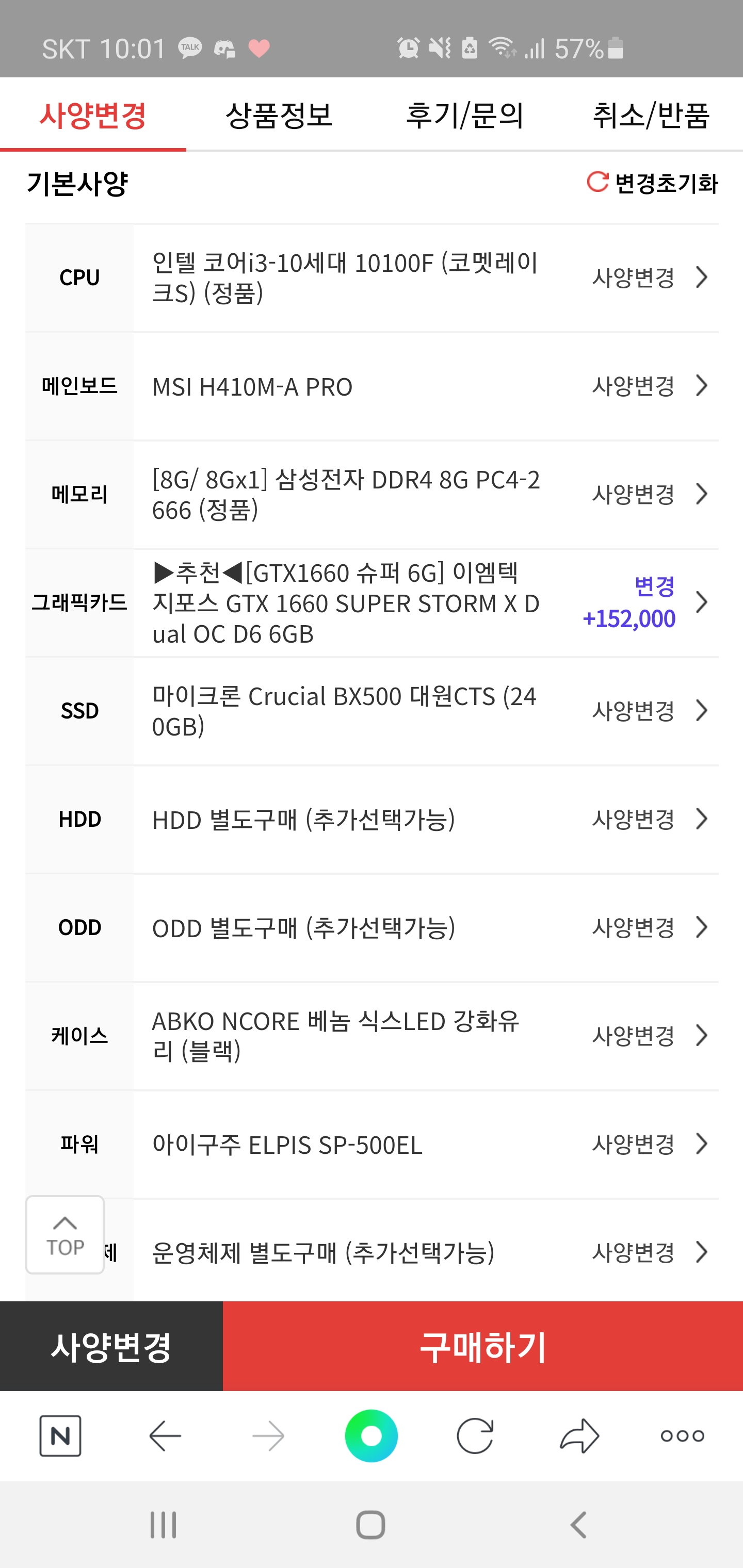Tap the dark 사양변경 bottom button
743x1568 pixels.
pos(111,1346)
